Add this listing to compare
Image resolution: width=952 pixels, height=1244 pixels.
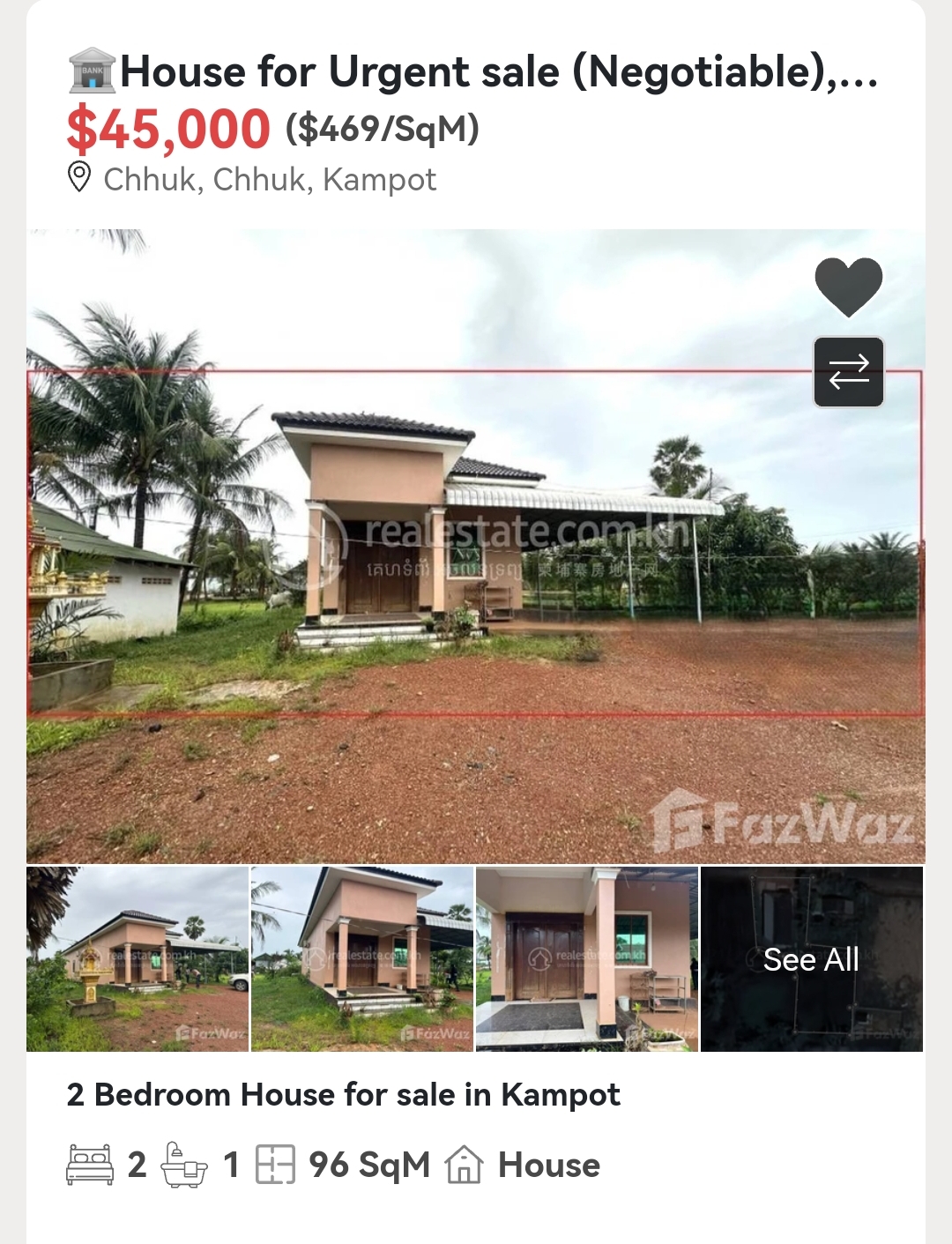click(x=848, y=372)
